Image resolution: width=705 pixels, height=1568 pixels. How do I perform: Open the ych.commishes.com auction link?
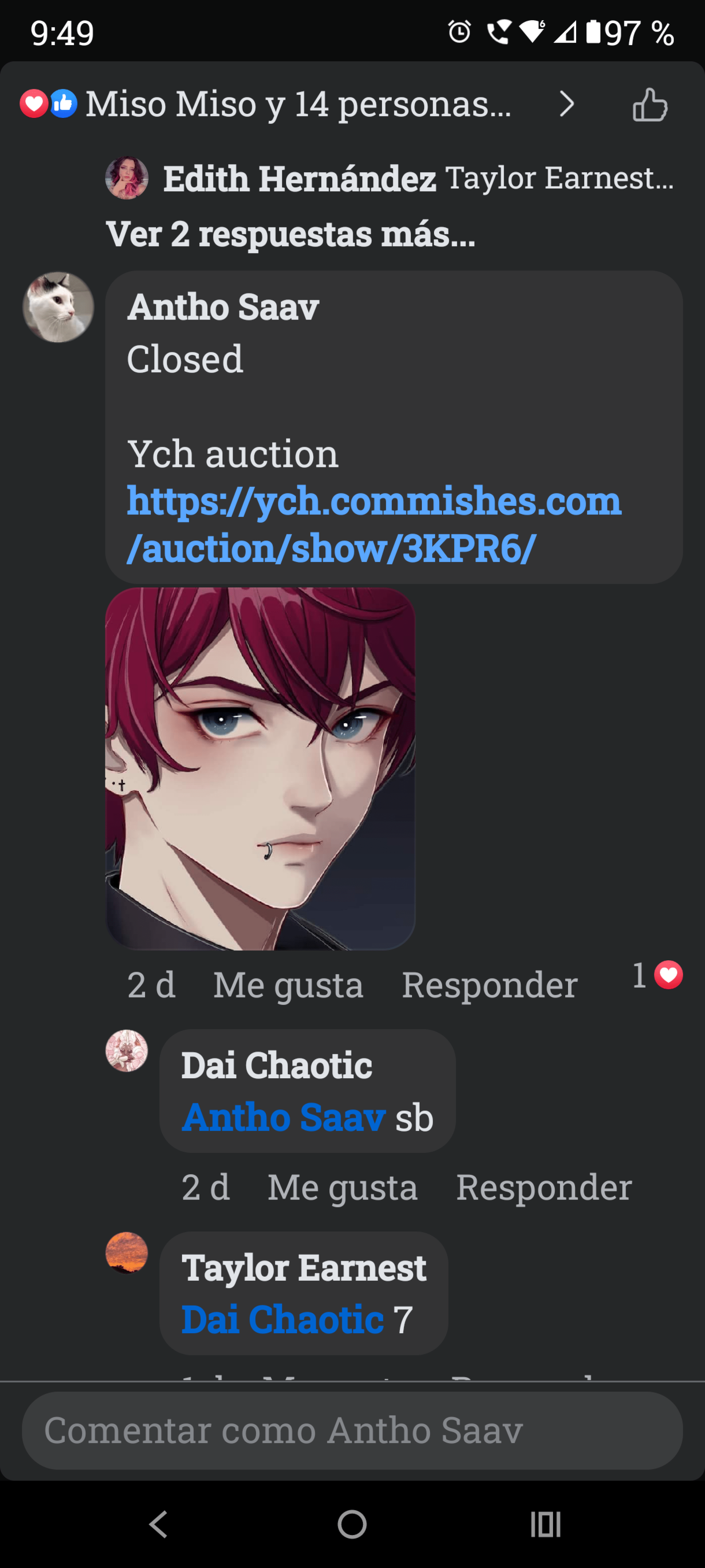pos(373,524)
